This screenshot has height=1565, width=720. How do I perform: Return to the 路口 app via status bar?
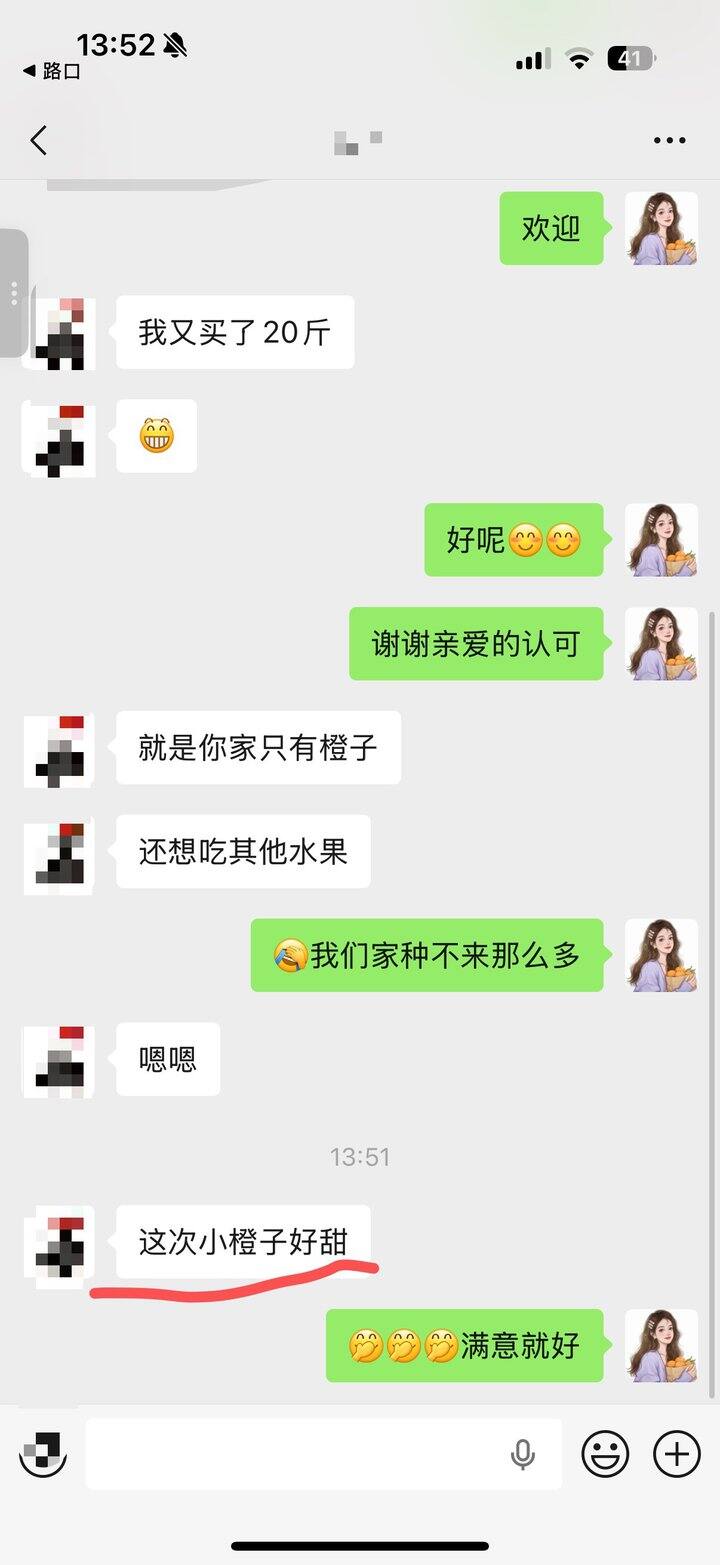[50, 72]
